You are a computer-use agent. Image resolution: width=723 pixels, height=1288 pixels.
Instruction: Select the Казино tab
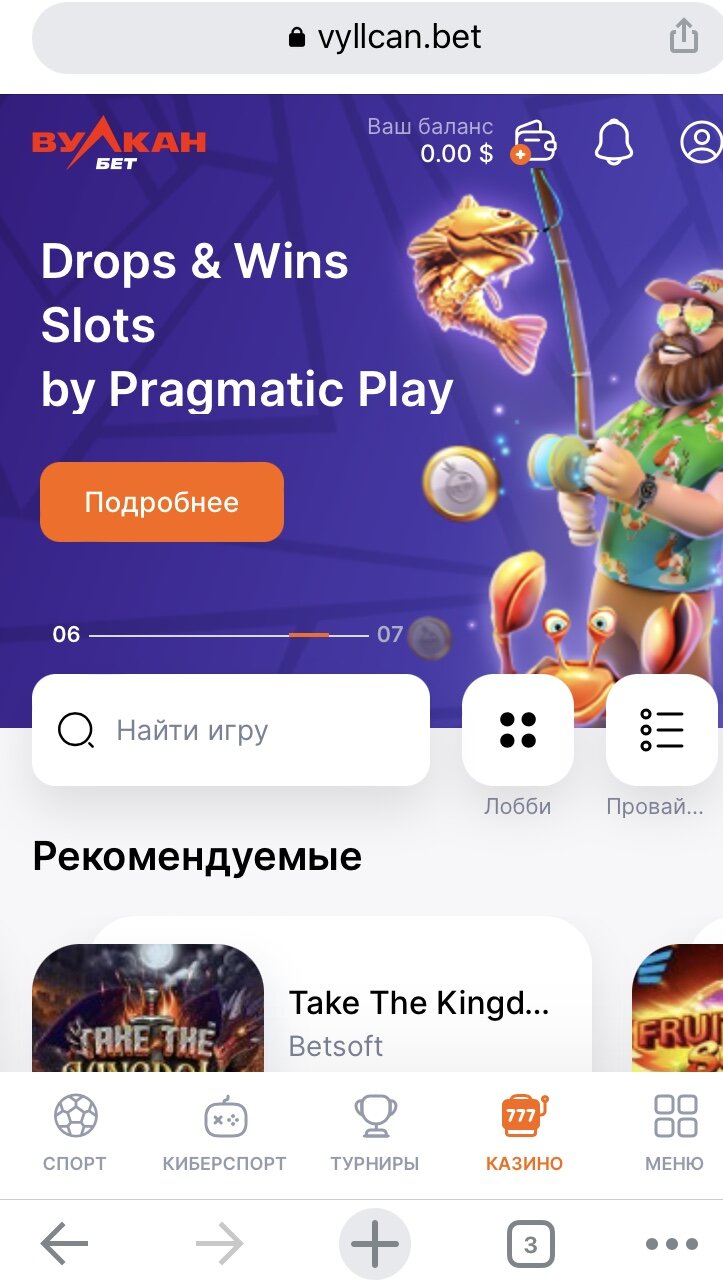tap(524, 1133)
